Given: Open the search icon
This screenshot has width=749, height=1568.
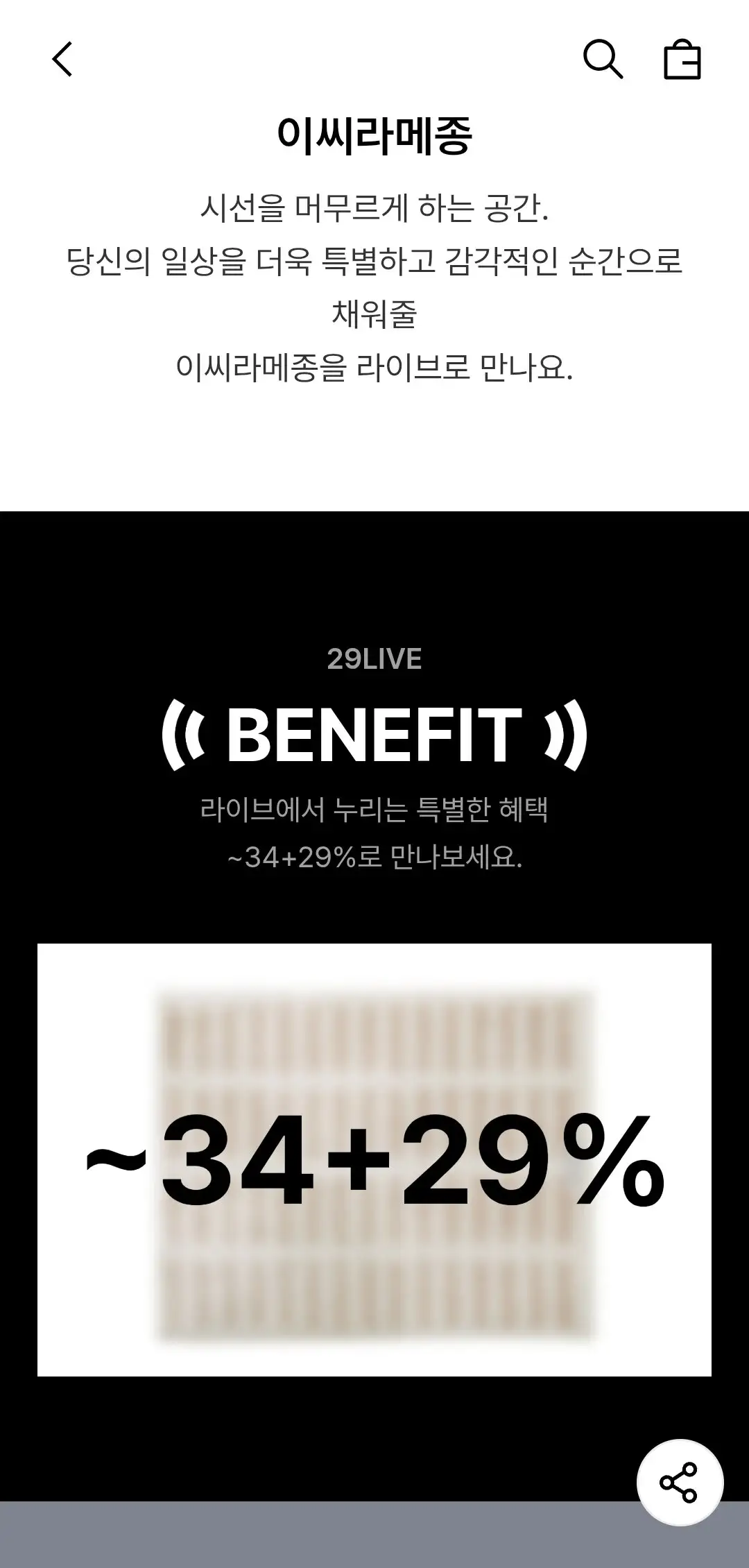Looking at the screenshot, I should (602, 59).
